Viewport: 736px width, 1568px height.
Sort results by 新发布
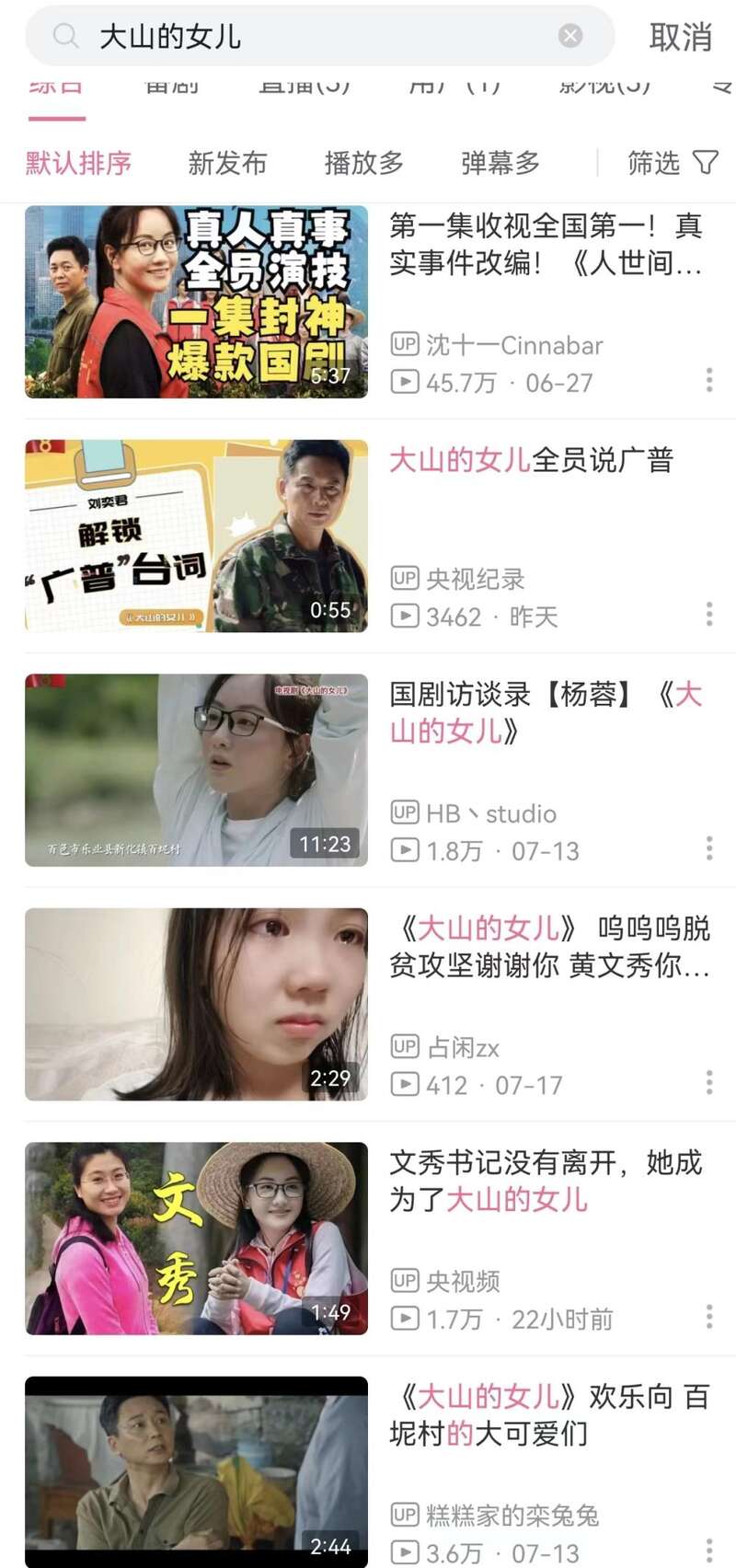pyautogui.click(x=227, y=163)
